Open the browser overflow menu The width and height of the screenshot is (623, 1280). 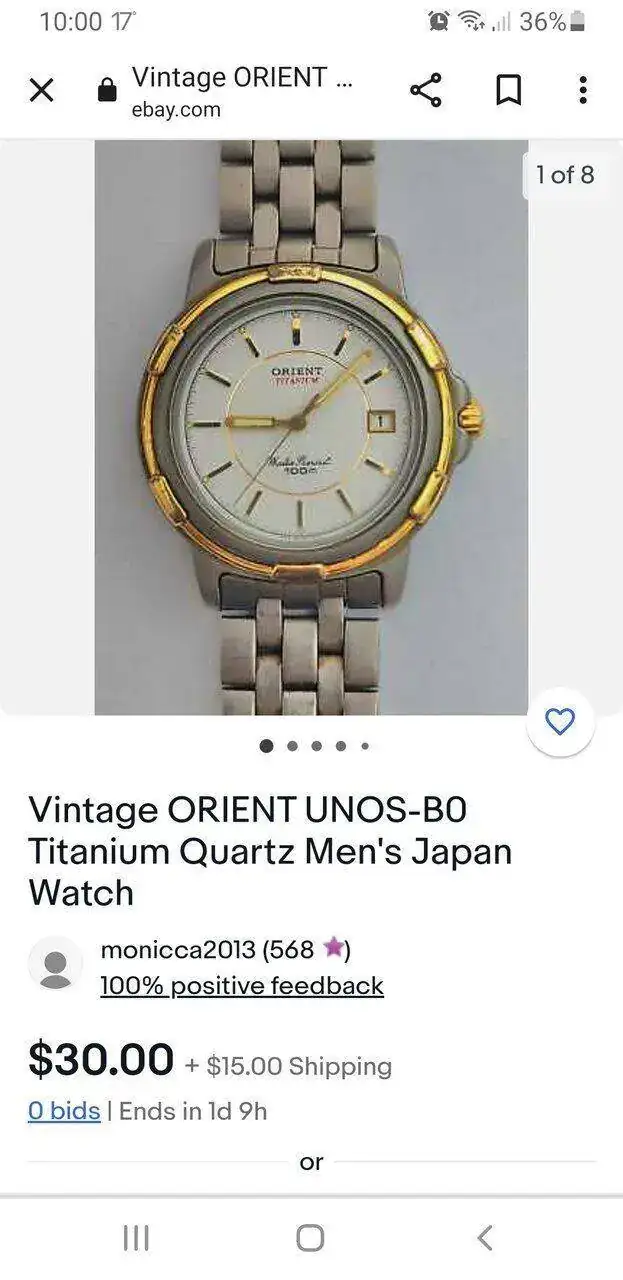[x=583, y=91]
